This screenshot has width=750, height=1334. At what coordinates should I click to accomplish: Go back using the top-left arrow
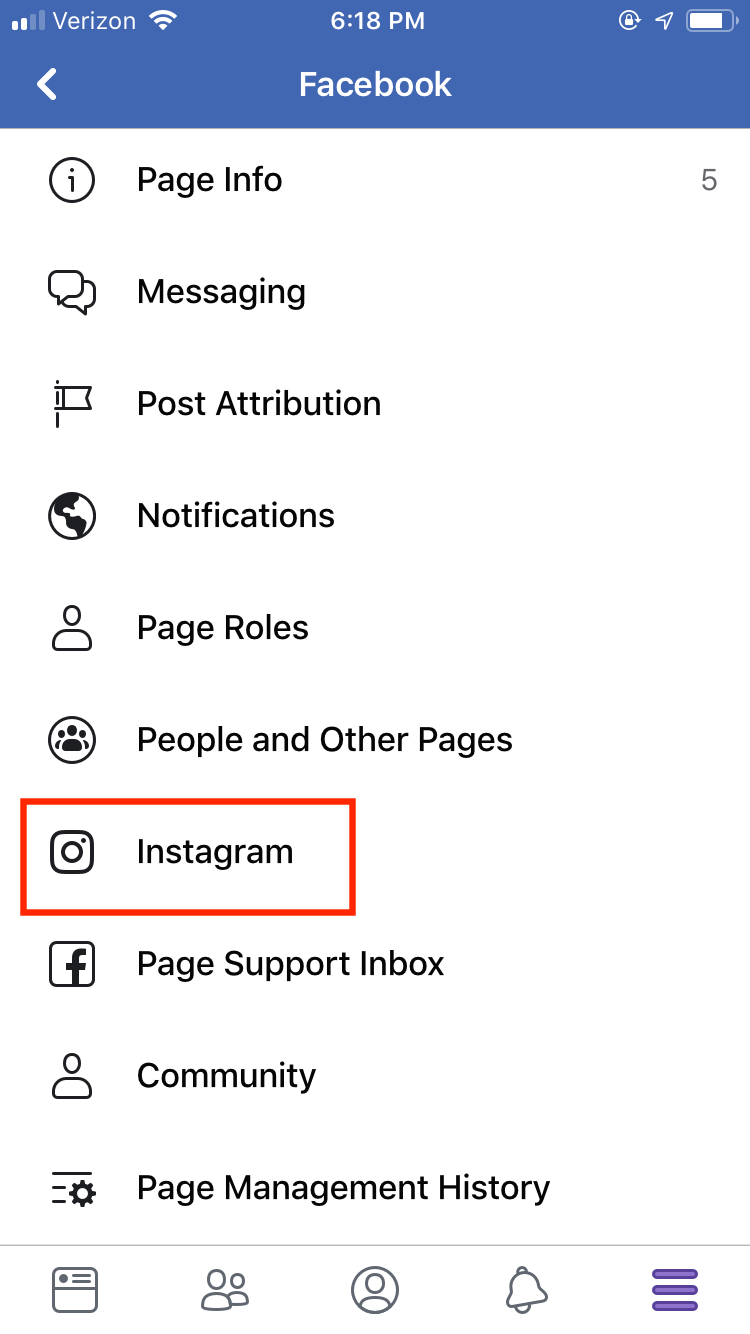[47, 84]
